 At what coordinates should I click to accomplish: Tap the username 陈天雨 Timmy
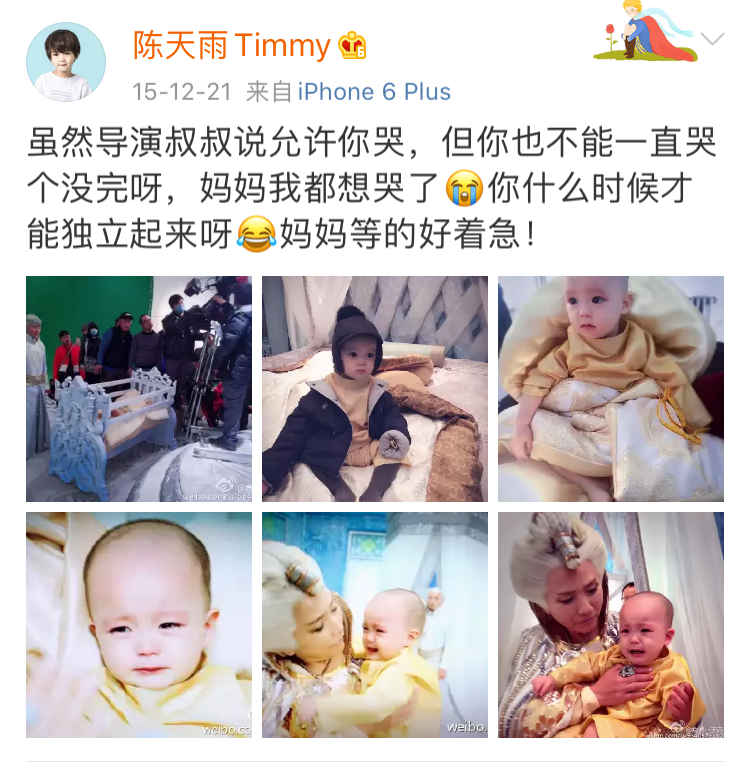(x=232, y=46)
